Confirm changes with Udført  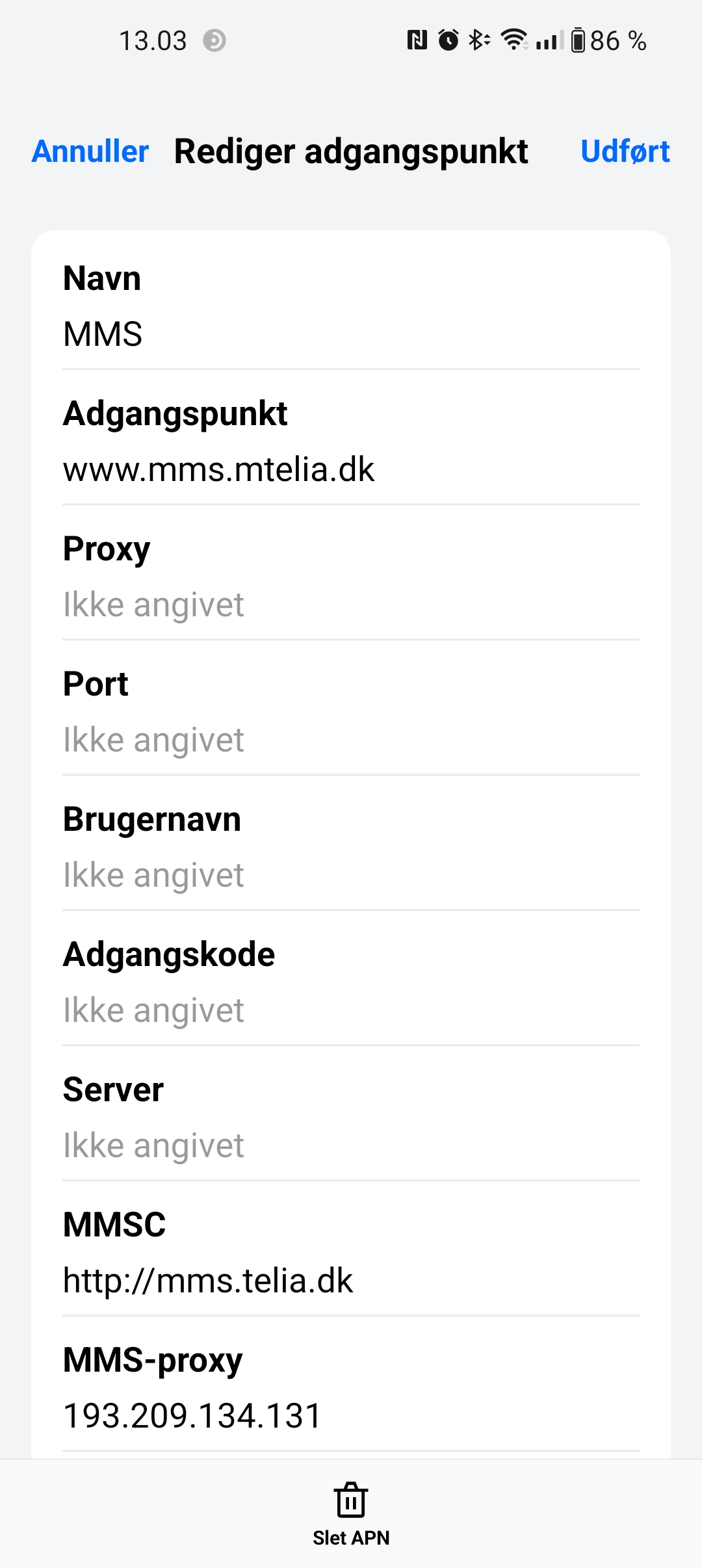coord(625,151)
